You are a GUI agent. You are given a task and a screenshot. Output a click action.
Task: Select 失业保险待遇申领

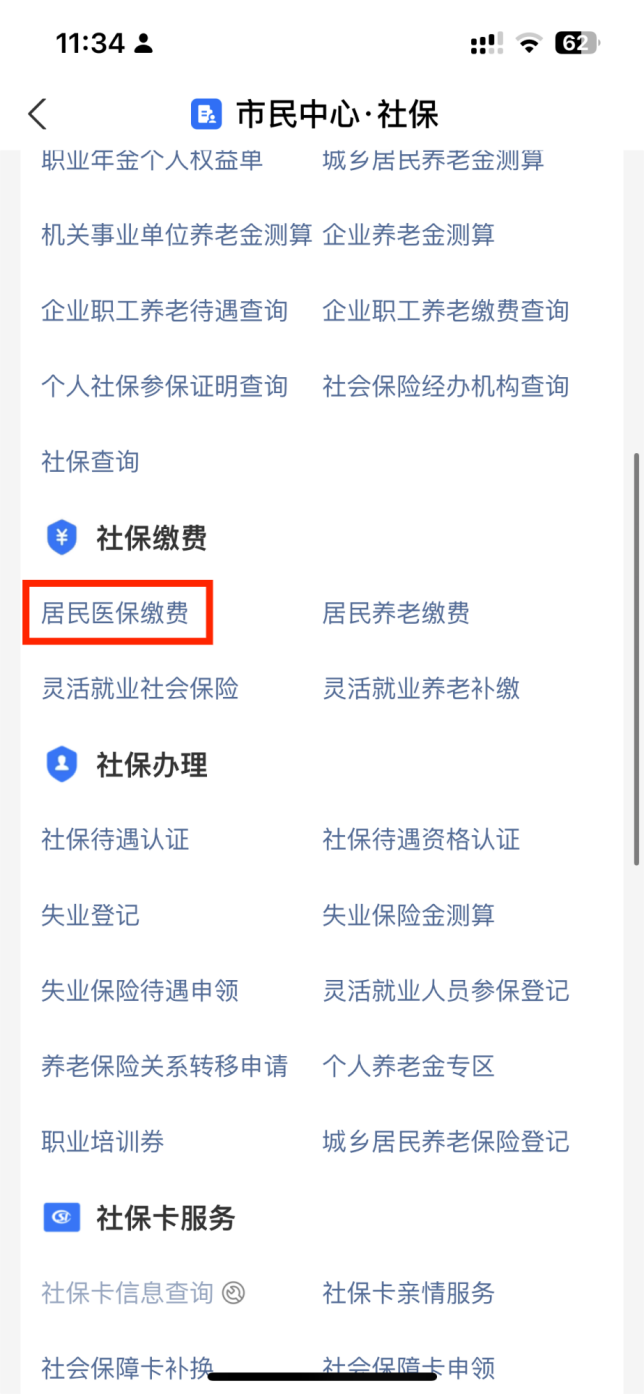tap(140, 991)
